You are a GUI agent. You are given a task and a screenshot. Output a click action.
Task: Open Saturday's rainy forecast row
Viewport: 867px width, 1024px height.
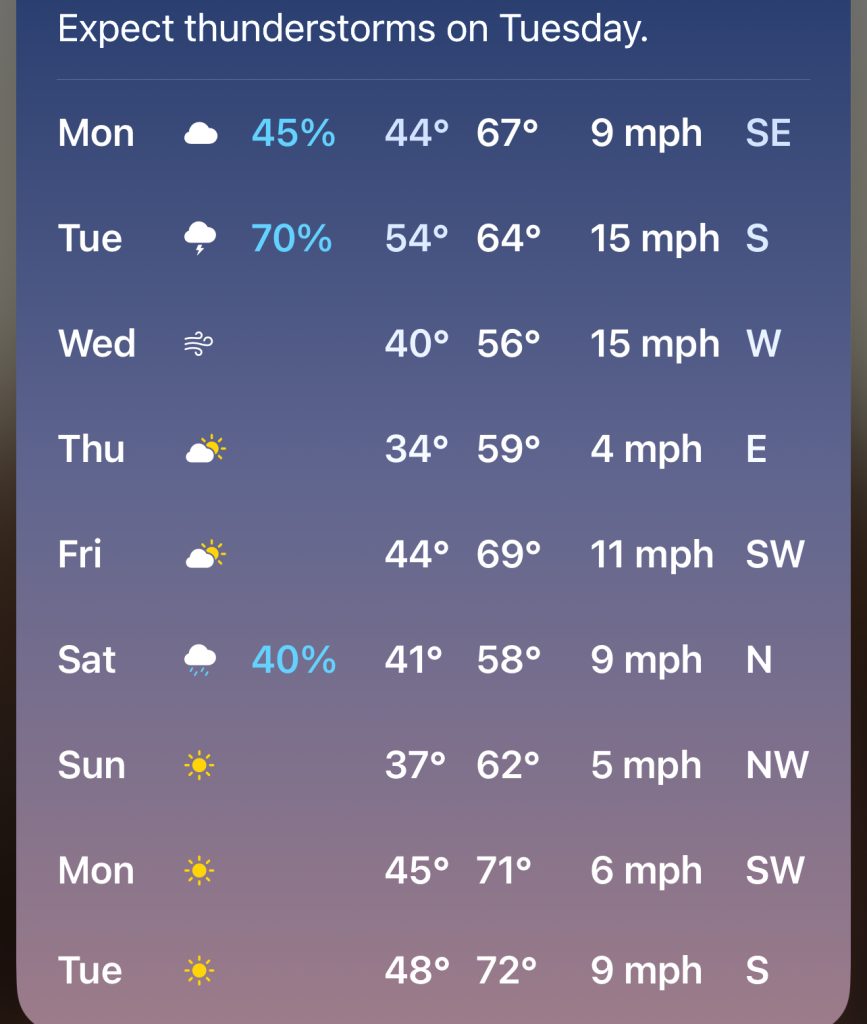[433, 660]
